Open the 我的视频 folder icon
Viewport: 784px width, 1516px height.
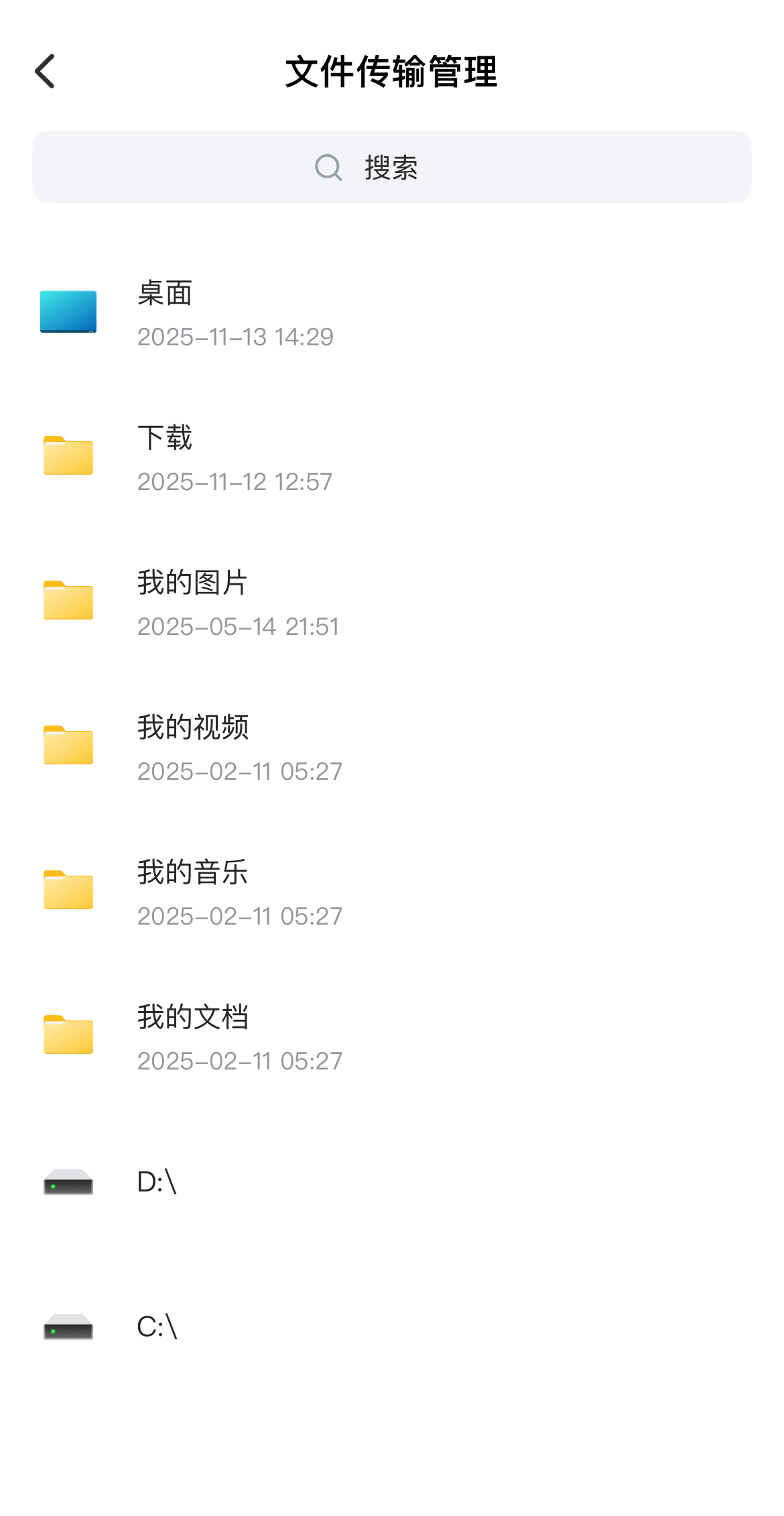point(68,744)
